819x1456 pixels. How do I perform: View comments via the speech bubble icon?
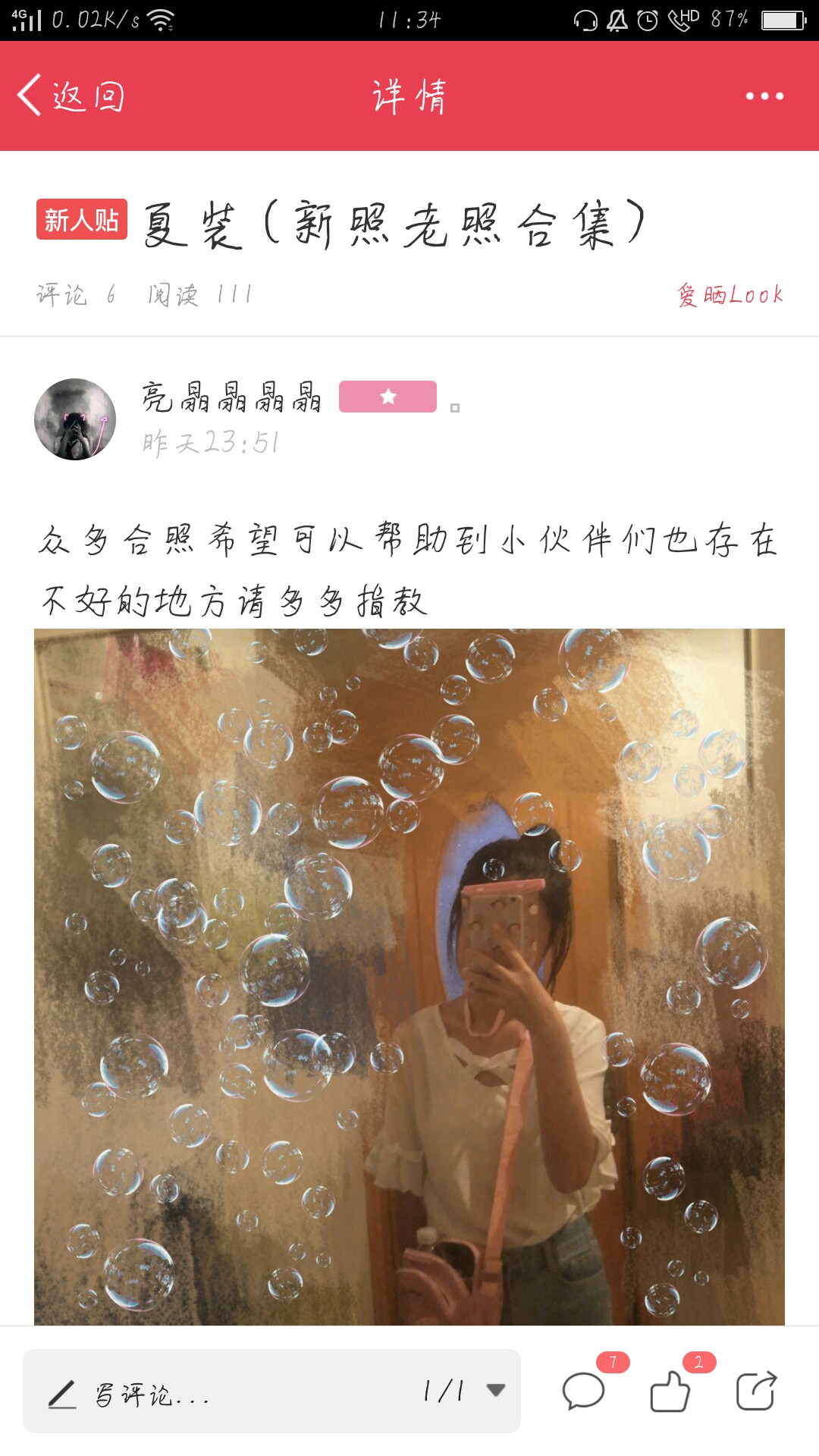(x=584, y=1392)
